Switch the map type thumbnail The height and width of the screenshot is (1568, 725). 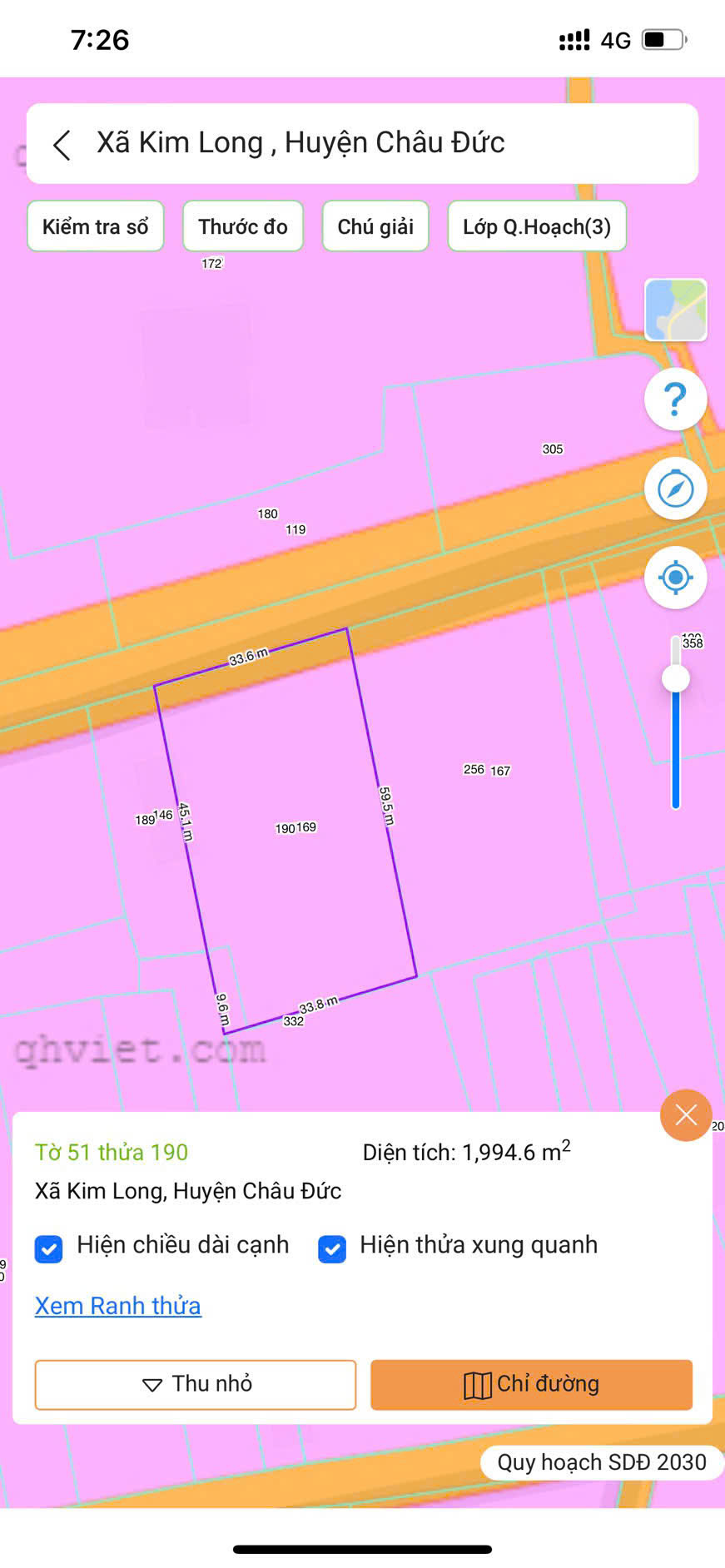(x=675, y=310)
